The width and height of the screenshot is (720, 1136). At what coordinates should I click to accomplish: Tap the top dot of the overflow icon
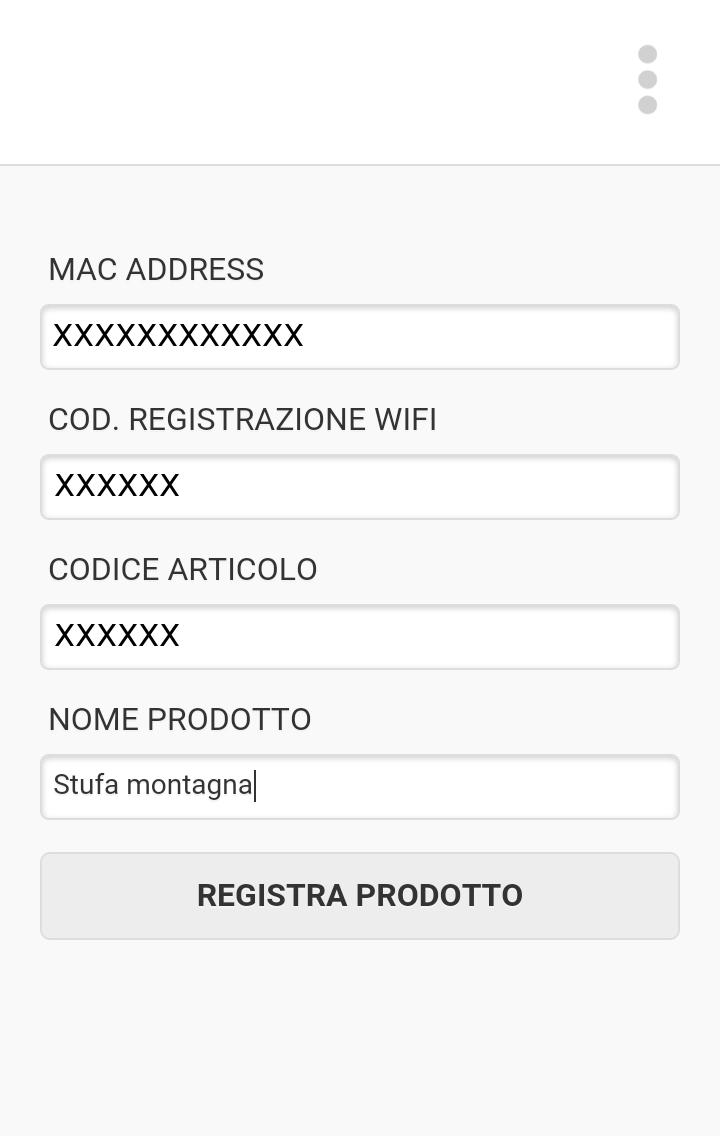[647, 53]
